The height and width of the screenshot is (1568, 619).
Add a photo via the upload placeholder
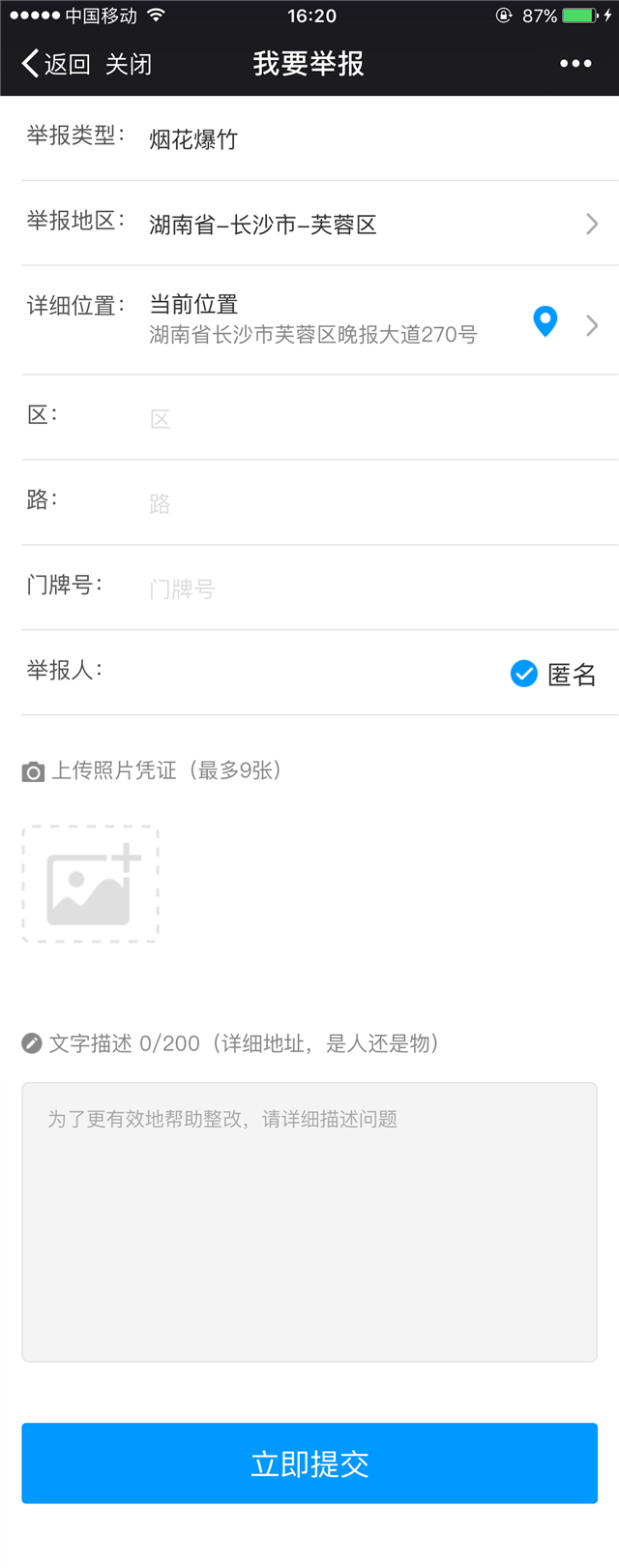[91, 884]
